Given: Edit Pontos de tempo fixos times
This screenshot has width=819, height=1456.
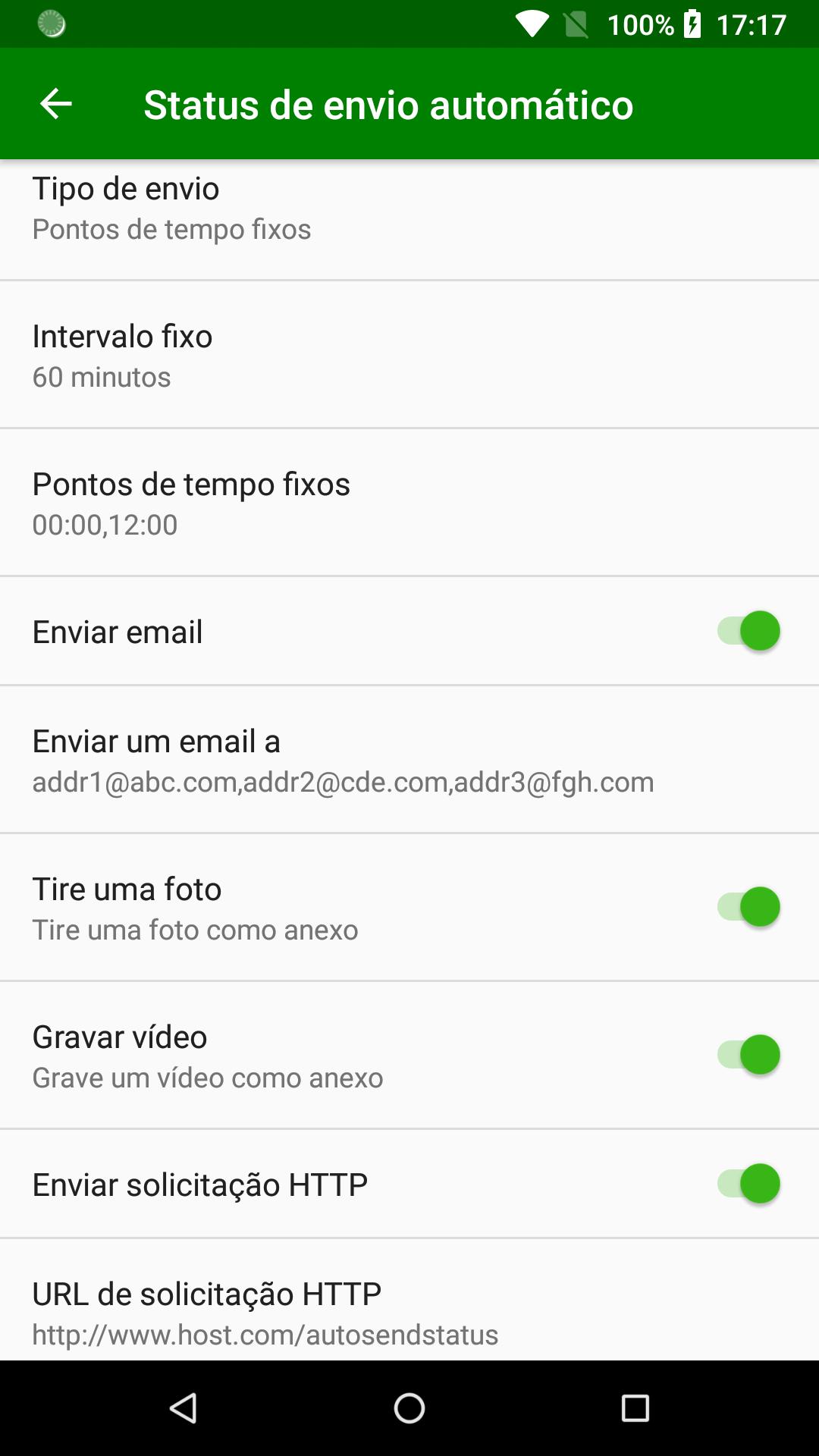Looking at the screenshot, I should pyautogui.click(x=409, y=503).
